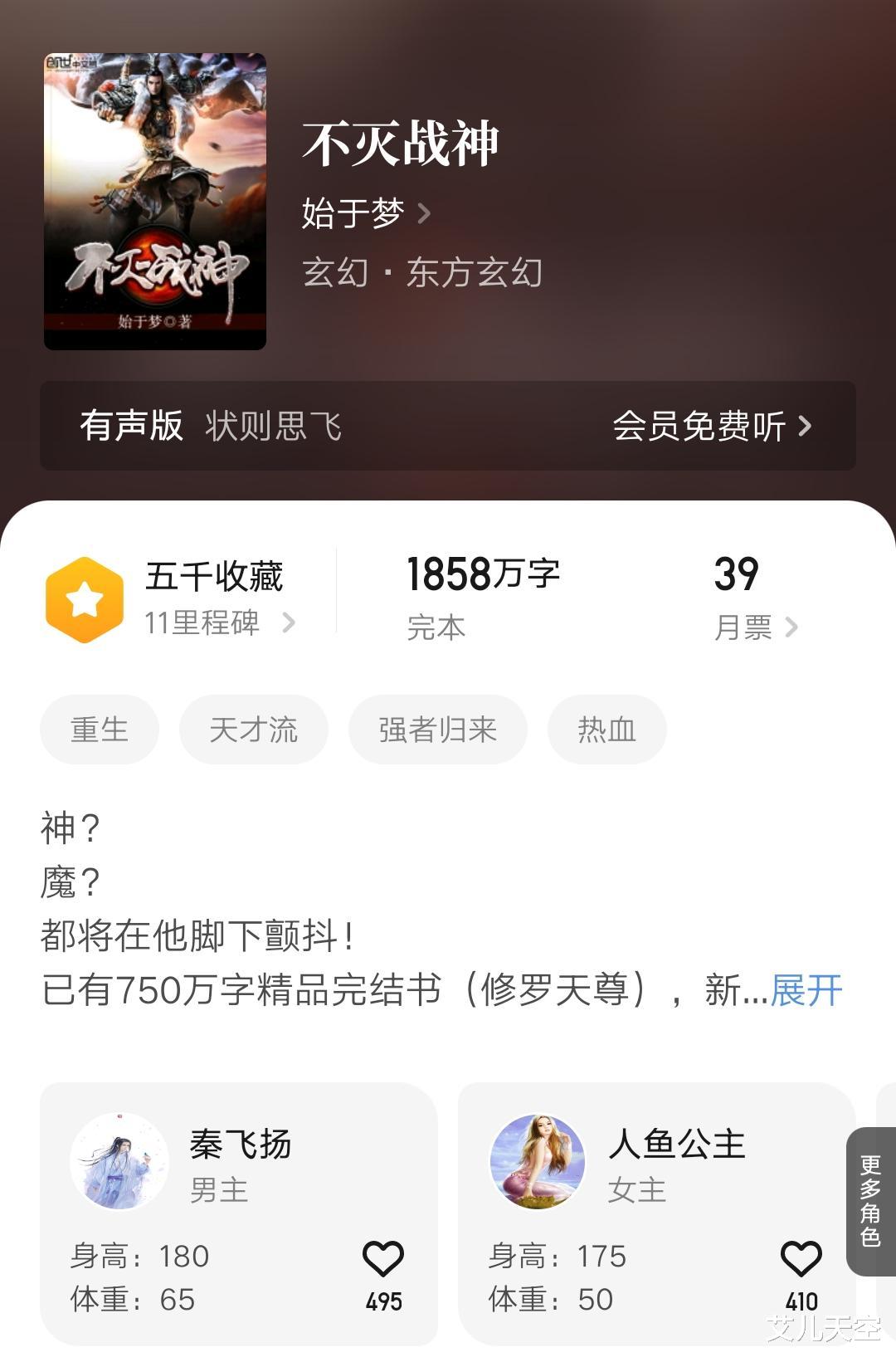Select the 重生 tag
The image size is (896, 1362).
100,730
